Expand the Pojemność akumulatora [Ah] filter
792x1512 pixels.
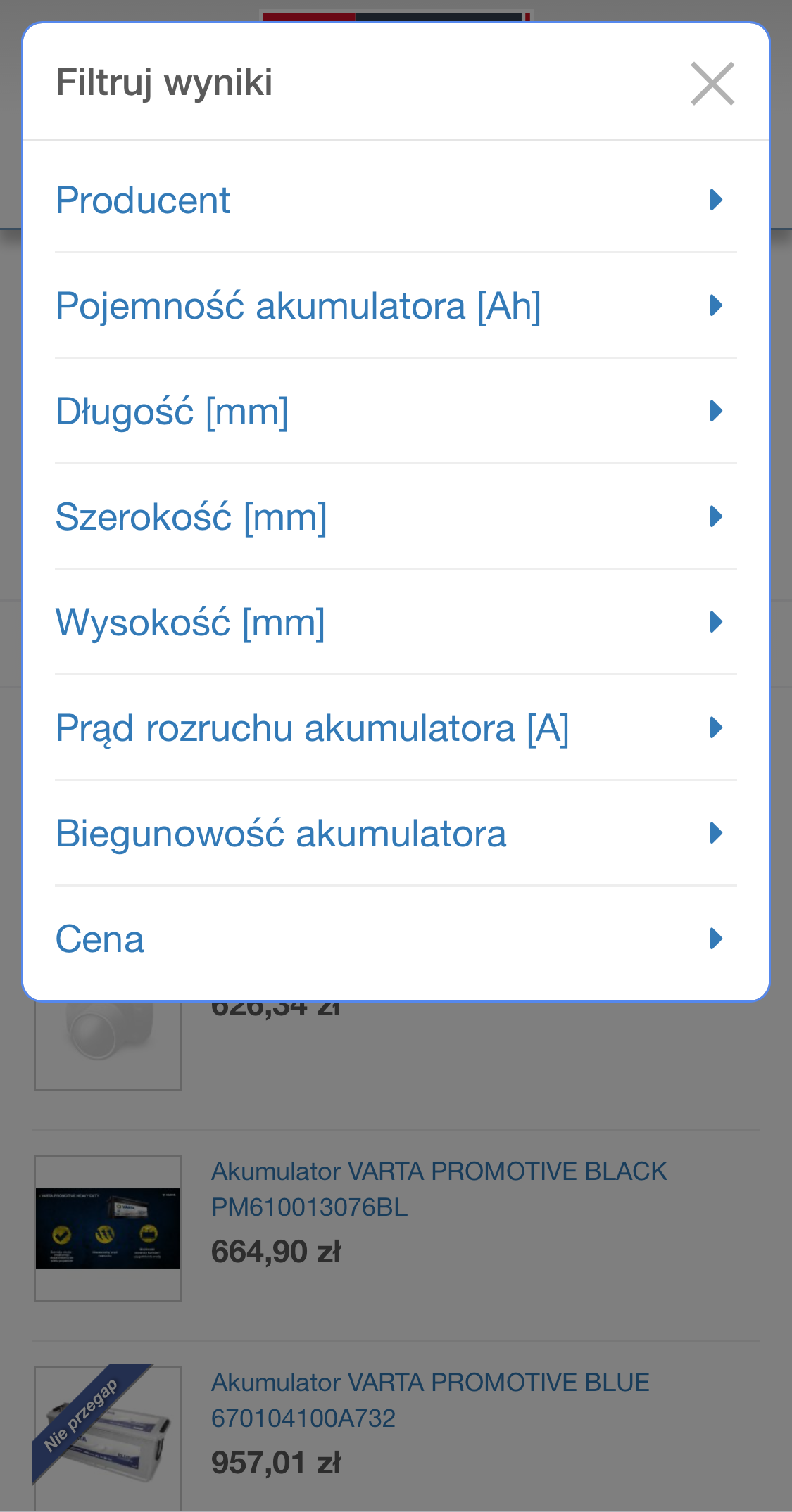(299, 305)
